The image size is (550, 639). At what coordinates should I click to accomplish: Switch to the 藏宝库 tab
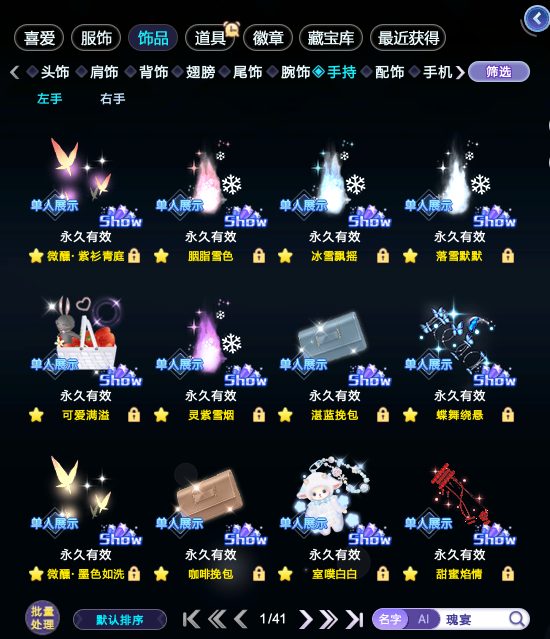(x=330, y=38)
